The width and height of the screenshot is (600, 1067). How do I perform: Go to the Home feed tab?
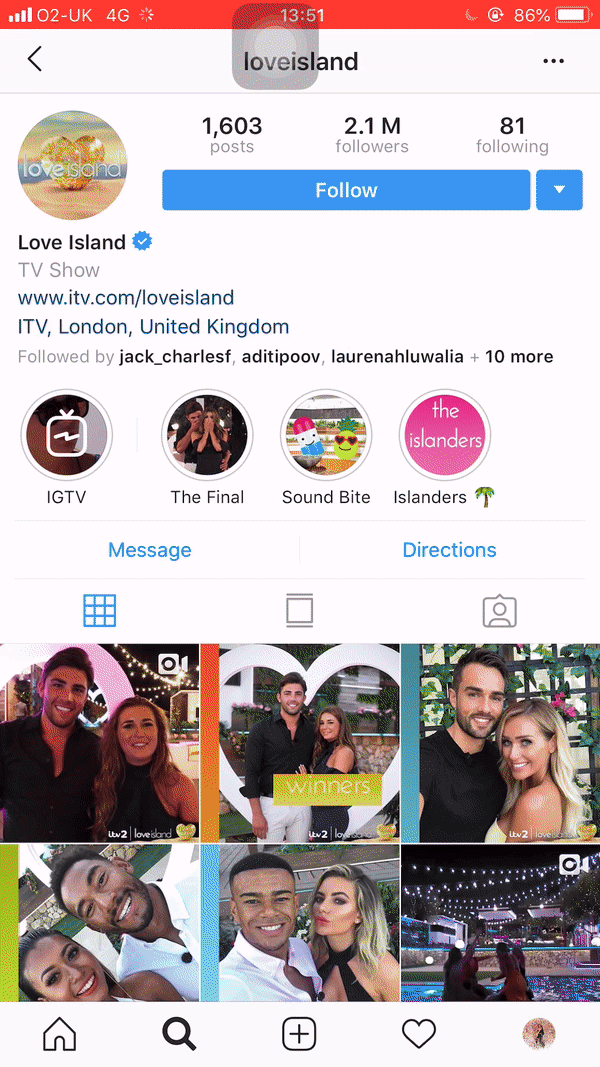(60, 1034)
